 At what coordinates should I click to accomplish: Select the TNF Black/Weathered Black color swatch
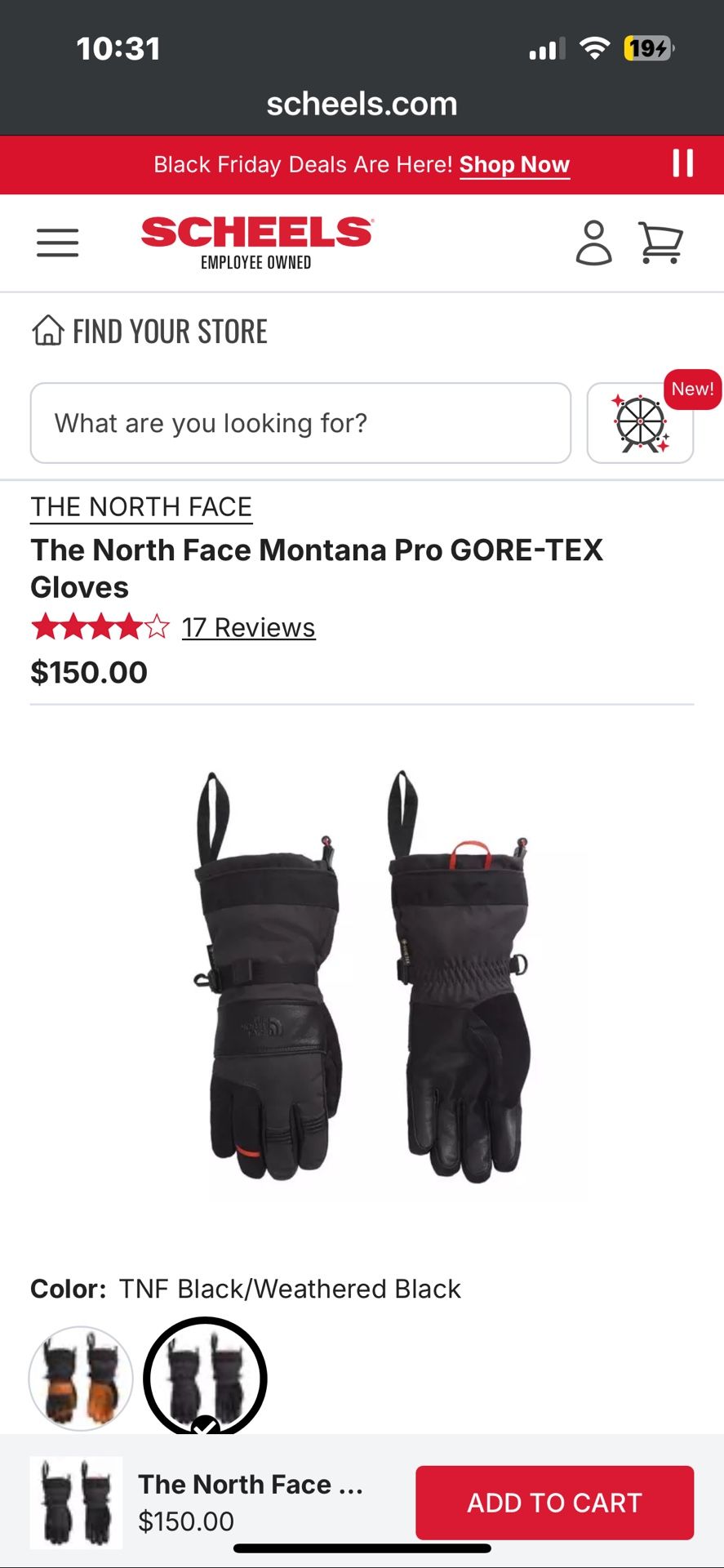206,1378
